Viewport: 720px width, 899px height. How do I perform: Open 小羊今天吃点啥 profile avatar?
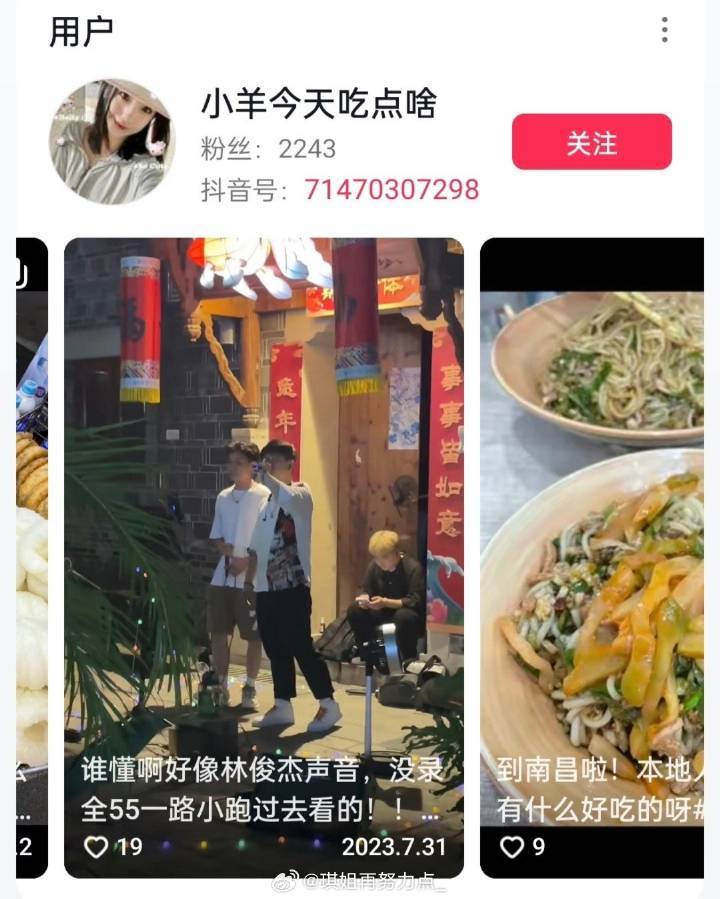111,142
